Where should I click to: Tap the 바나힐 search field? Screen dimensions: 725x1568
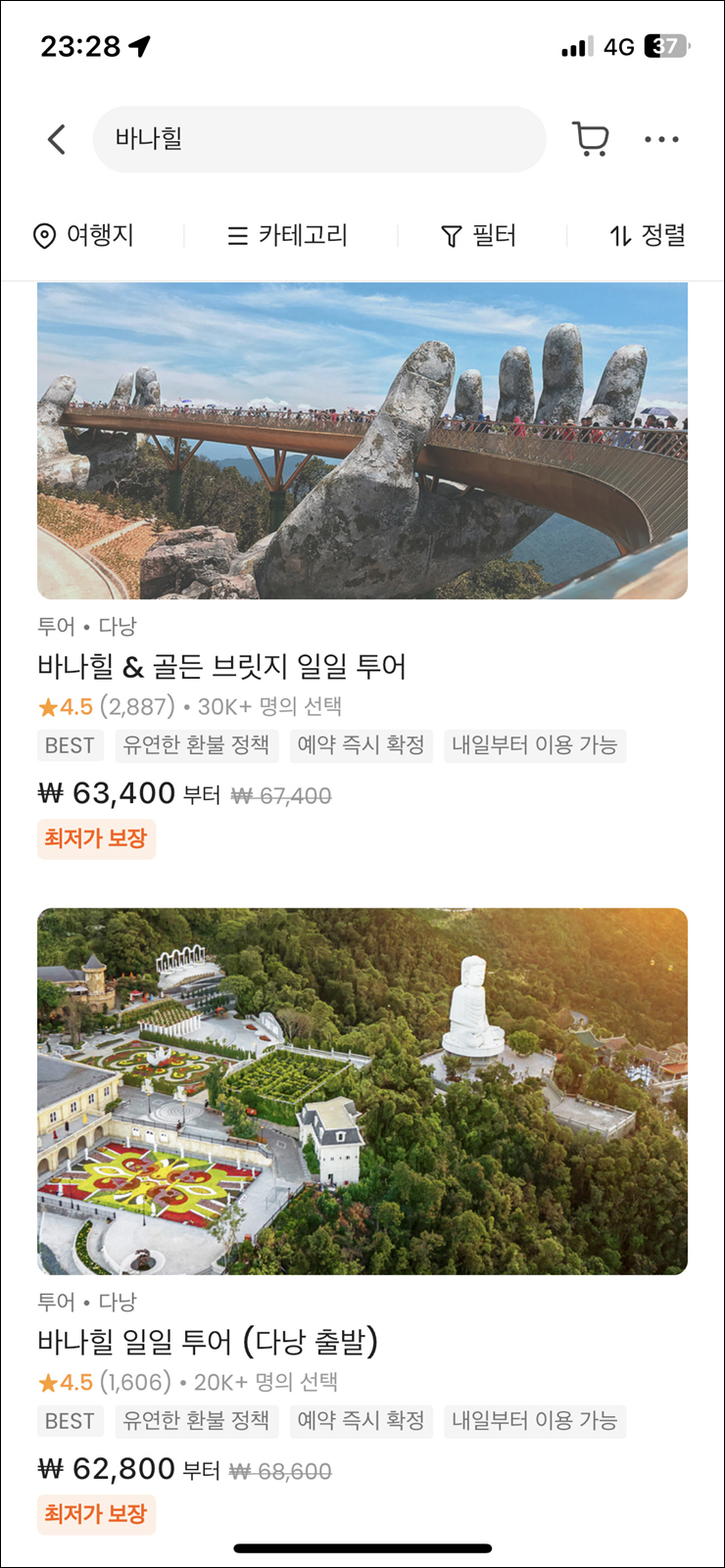(x=318, y=139)
